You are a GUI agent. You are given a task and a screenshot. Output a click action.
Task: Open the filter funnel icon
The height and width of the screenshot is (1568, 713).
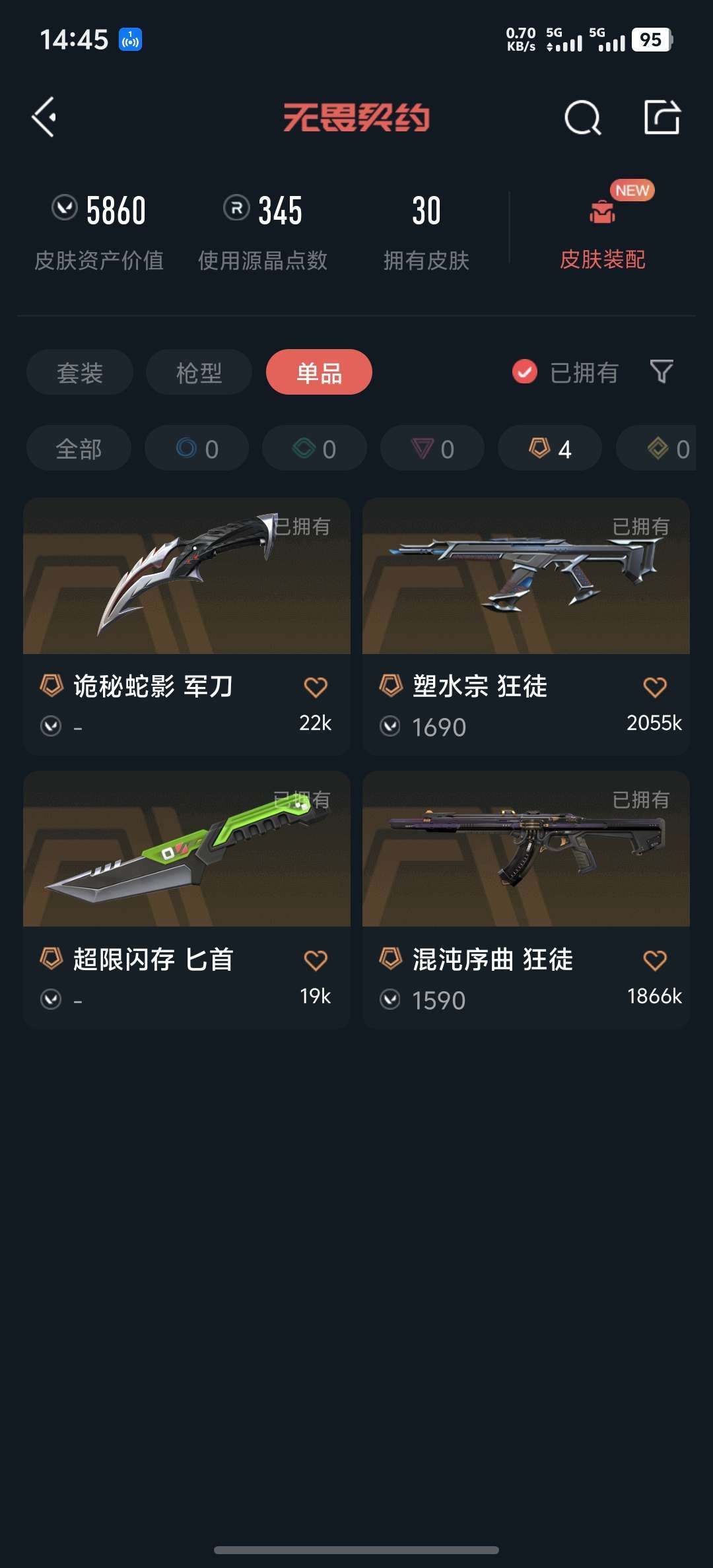point(662,372)
